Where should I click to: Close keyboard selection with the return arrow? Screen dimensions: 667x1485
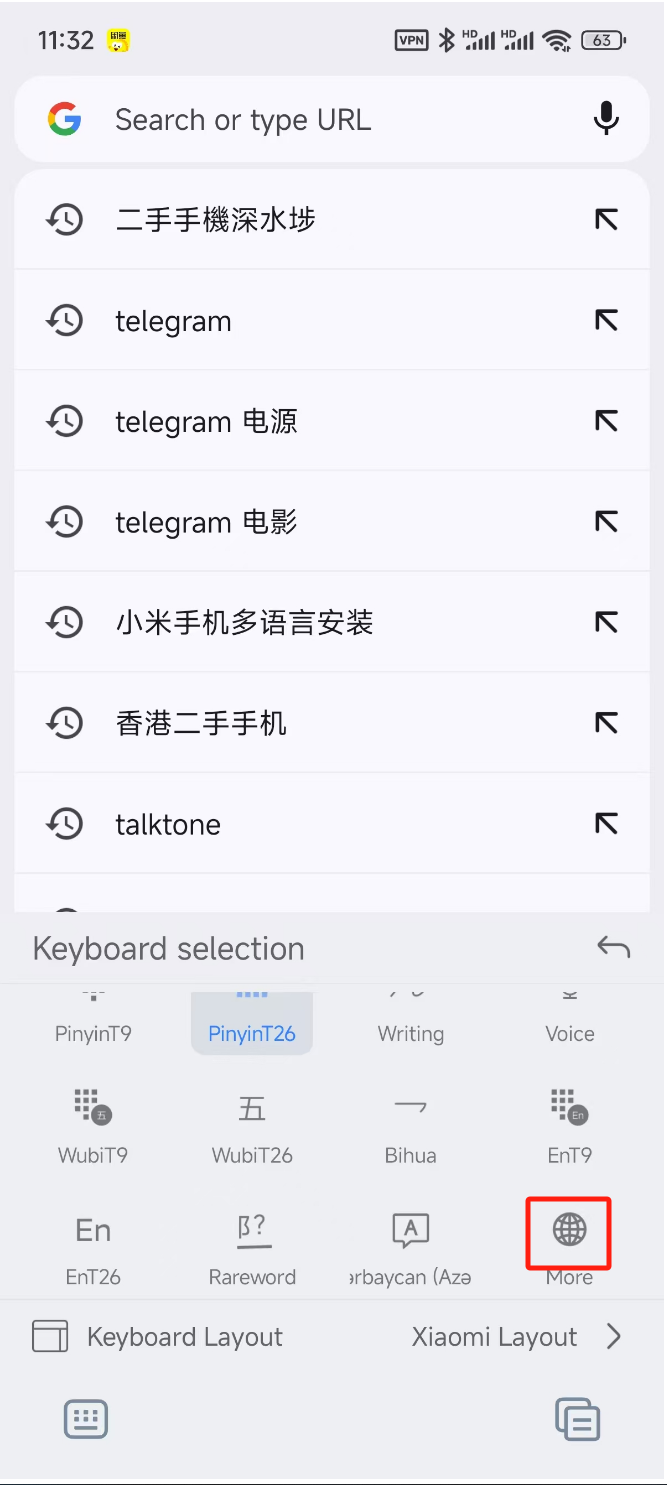click(x=613, y=948)
